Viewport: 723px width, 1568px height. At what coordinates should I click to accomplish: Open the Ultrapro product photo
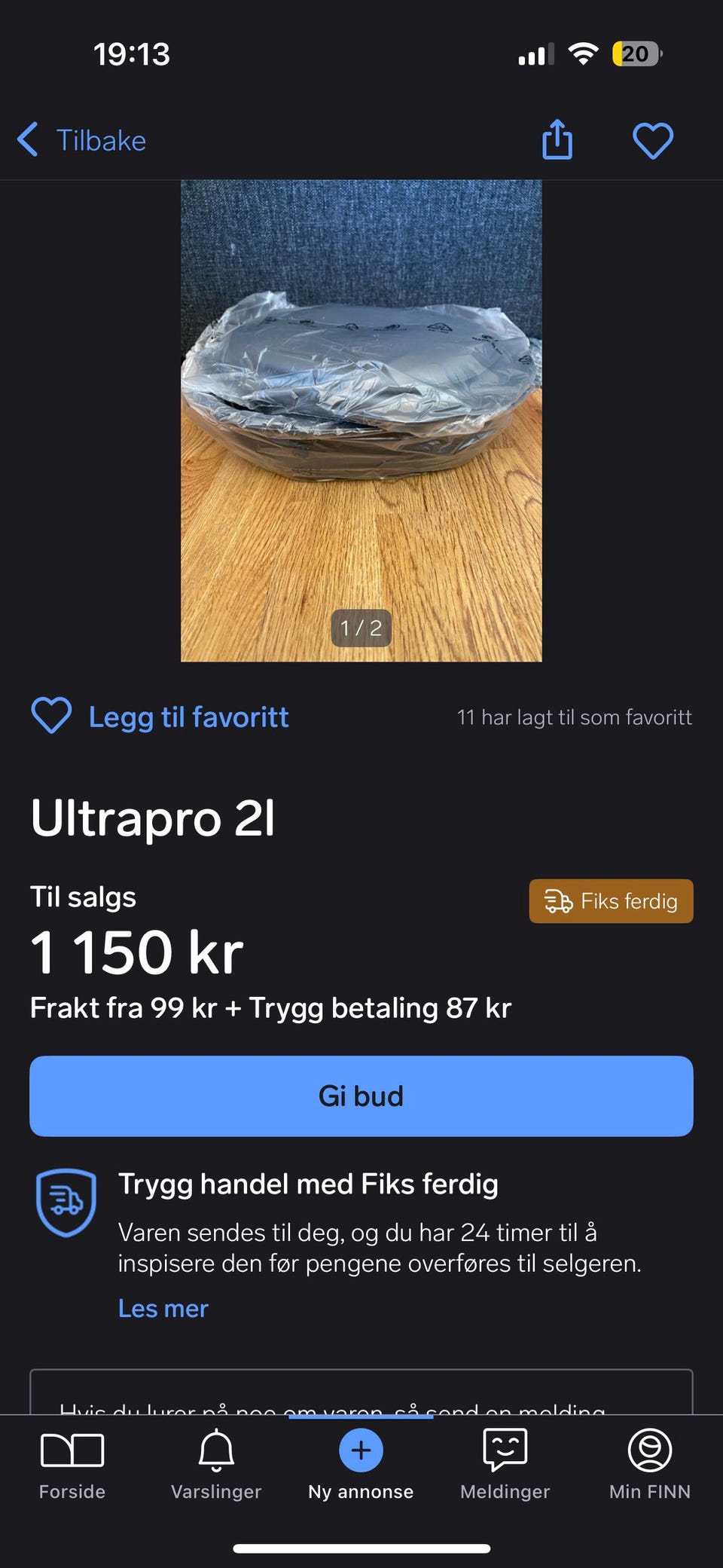(x=361, y=420)
